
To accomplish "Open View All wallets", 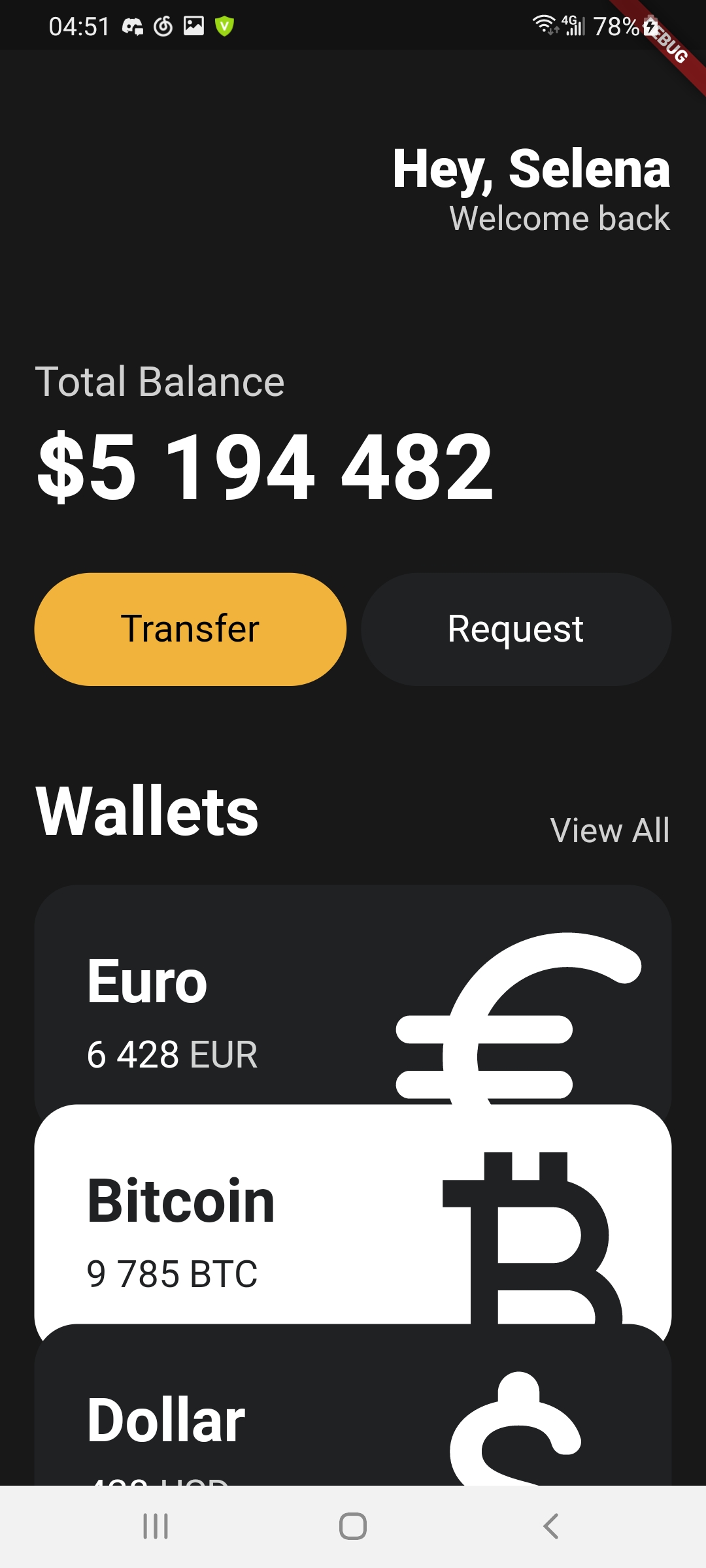I will (609, 830).
